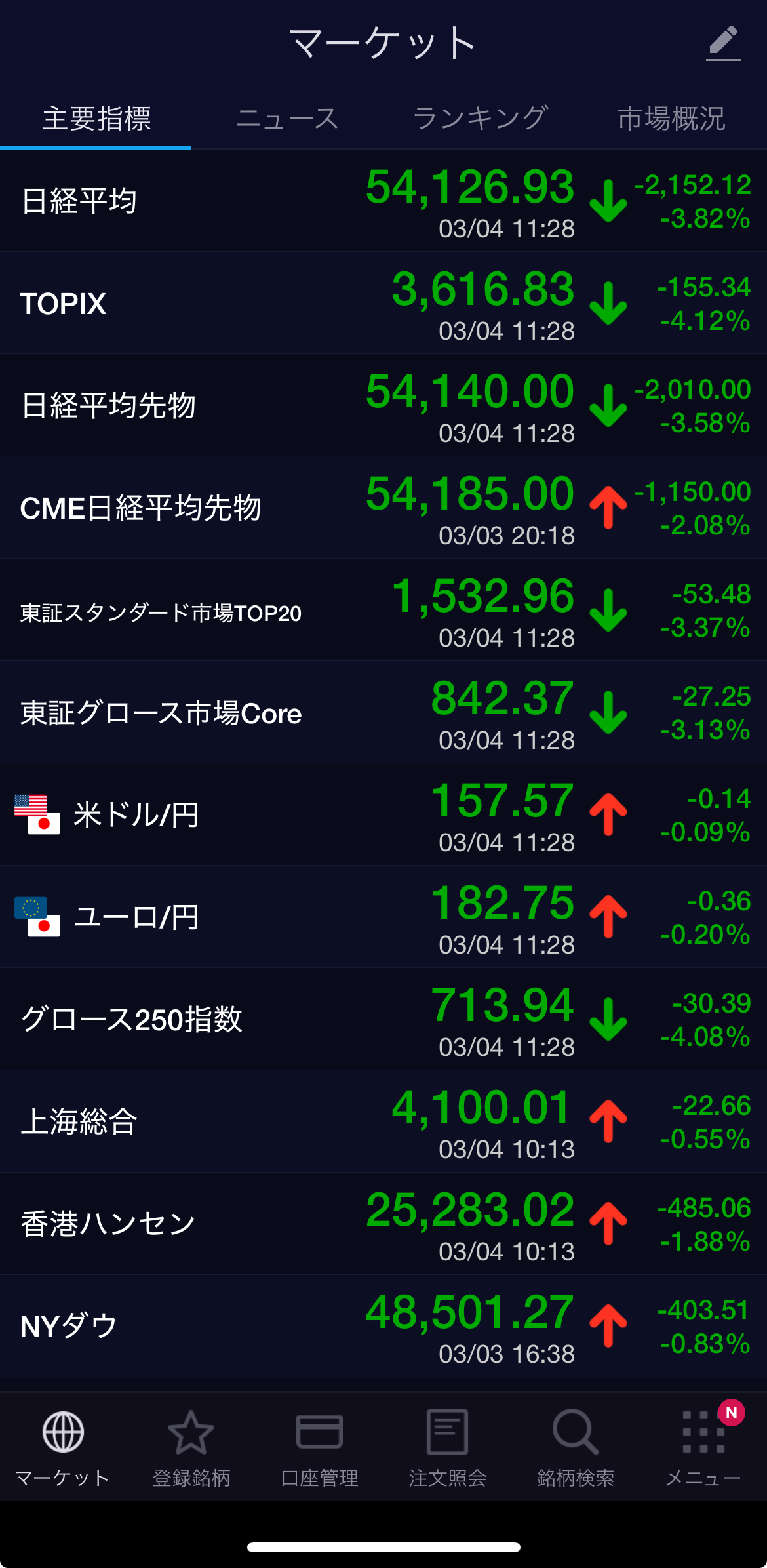The height and width of the screenshot is (1568, 767).
Task: Go to 登録銘柄 in bottom navigation
Action: [x=191, y=1447]
